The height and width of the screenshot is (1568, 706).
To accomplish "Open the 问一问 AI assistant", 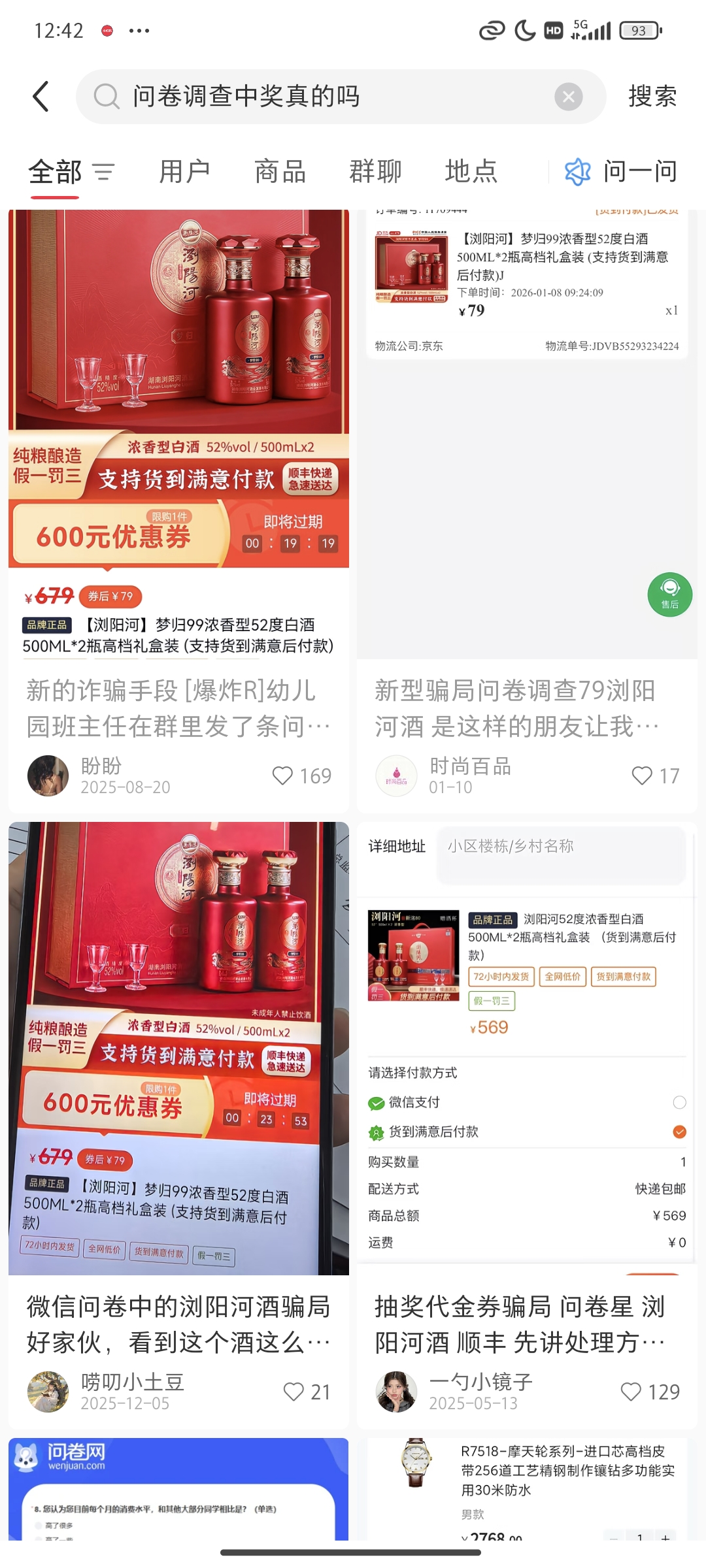I will (x=621, y=172).
